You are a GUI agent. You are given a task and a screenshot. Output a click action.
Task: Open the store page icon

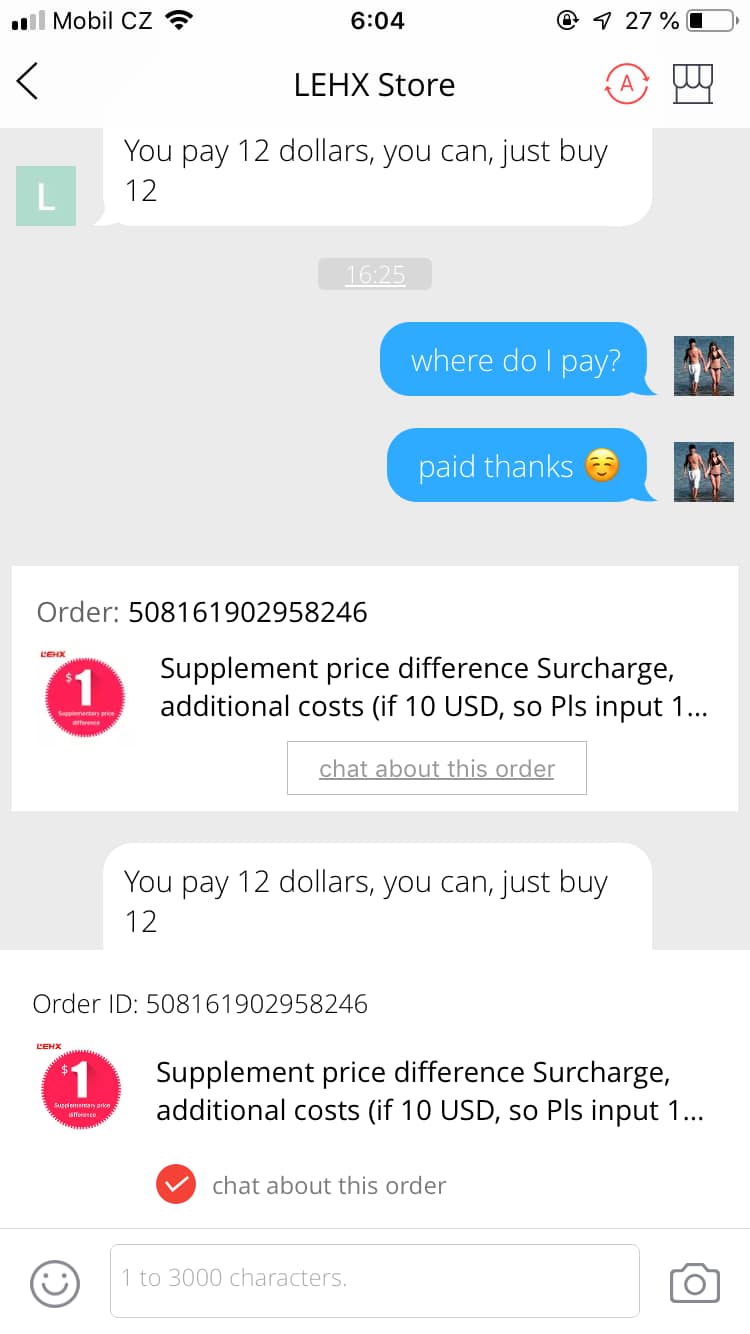pyautogui.click(x=693, y=84)
